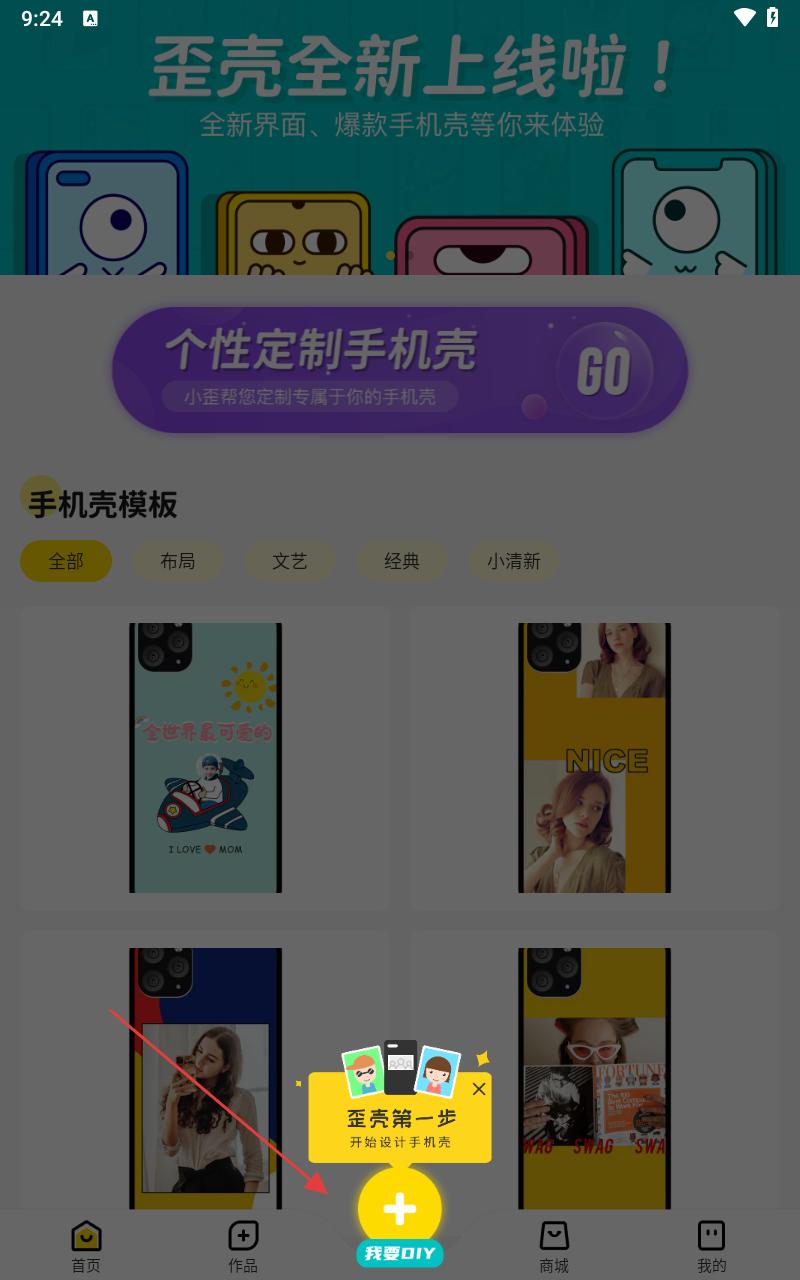Filter templates by 布局
Screen dimensions: 800x1280
[x=178, y=561]
